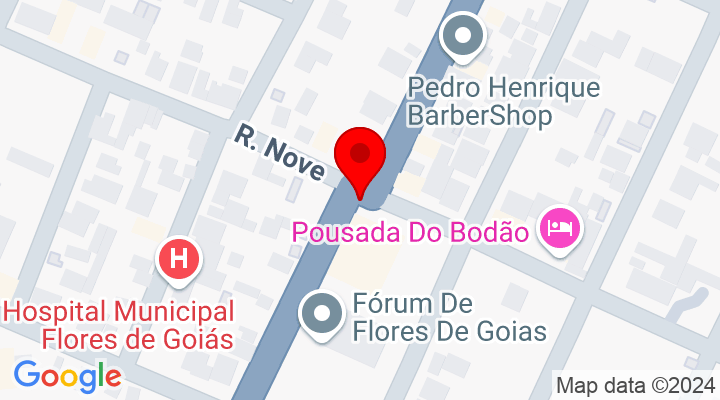Open Pedro Henrique BarberShop marker
The width and height of the screenshot is (720, 400).
462,37
